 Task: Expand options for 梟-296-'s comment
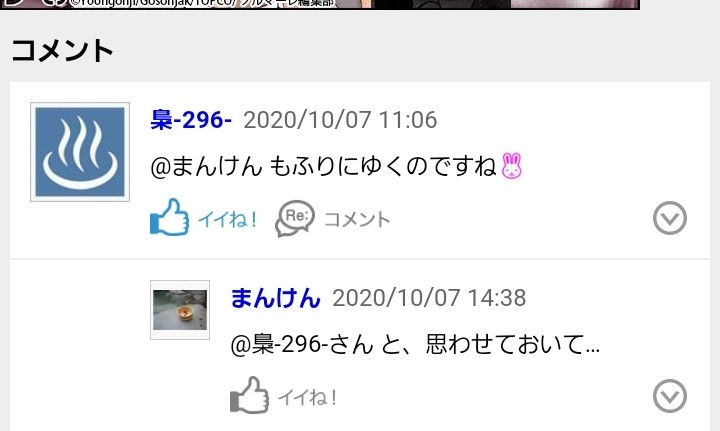669,218
